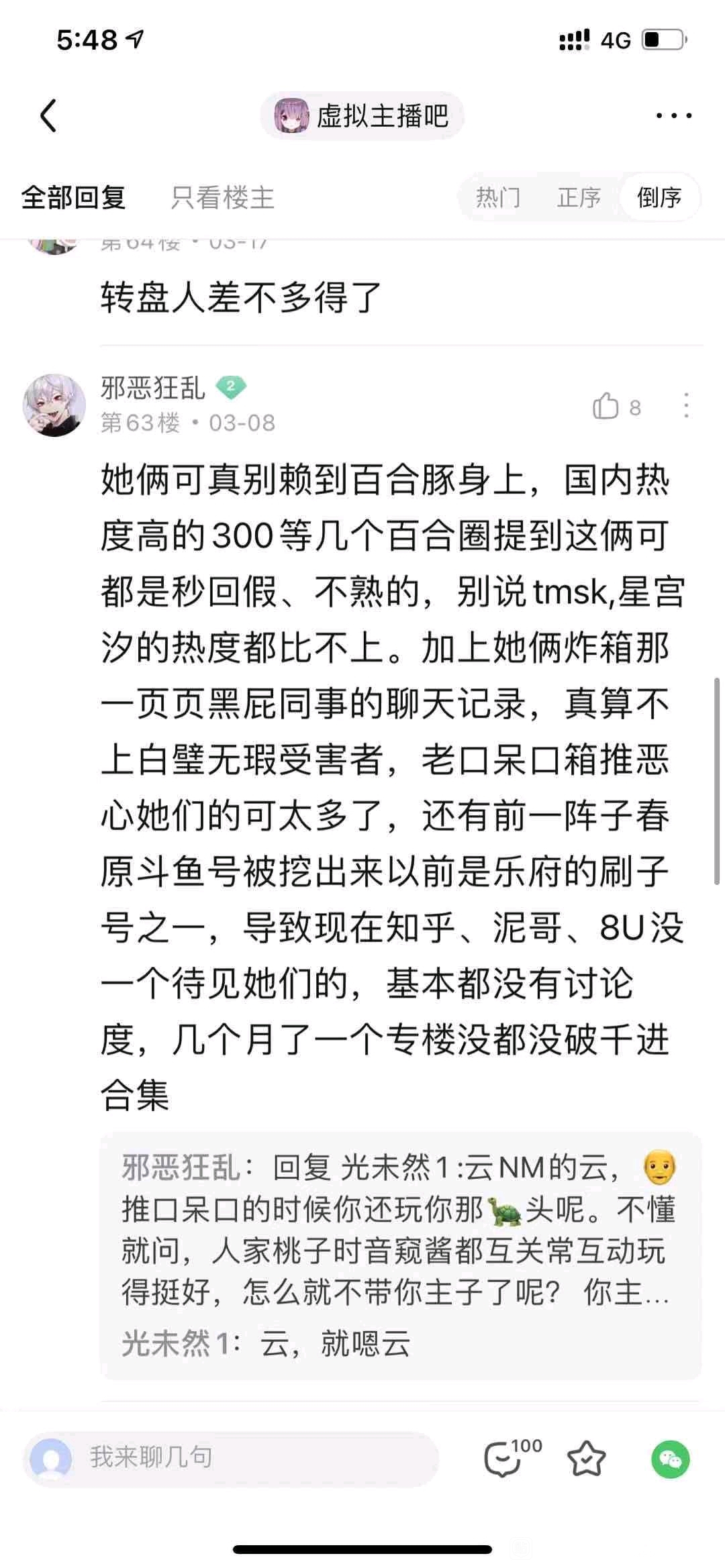Viewport: 725px width, 1568px height.
Task: Go back using the top-left arrow
Action: tap(48, 115)
